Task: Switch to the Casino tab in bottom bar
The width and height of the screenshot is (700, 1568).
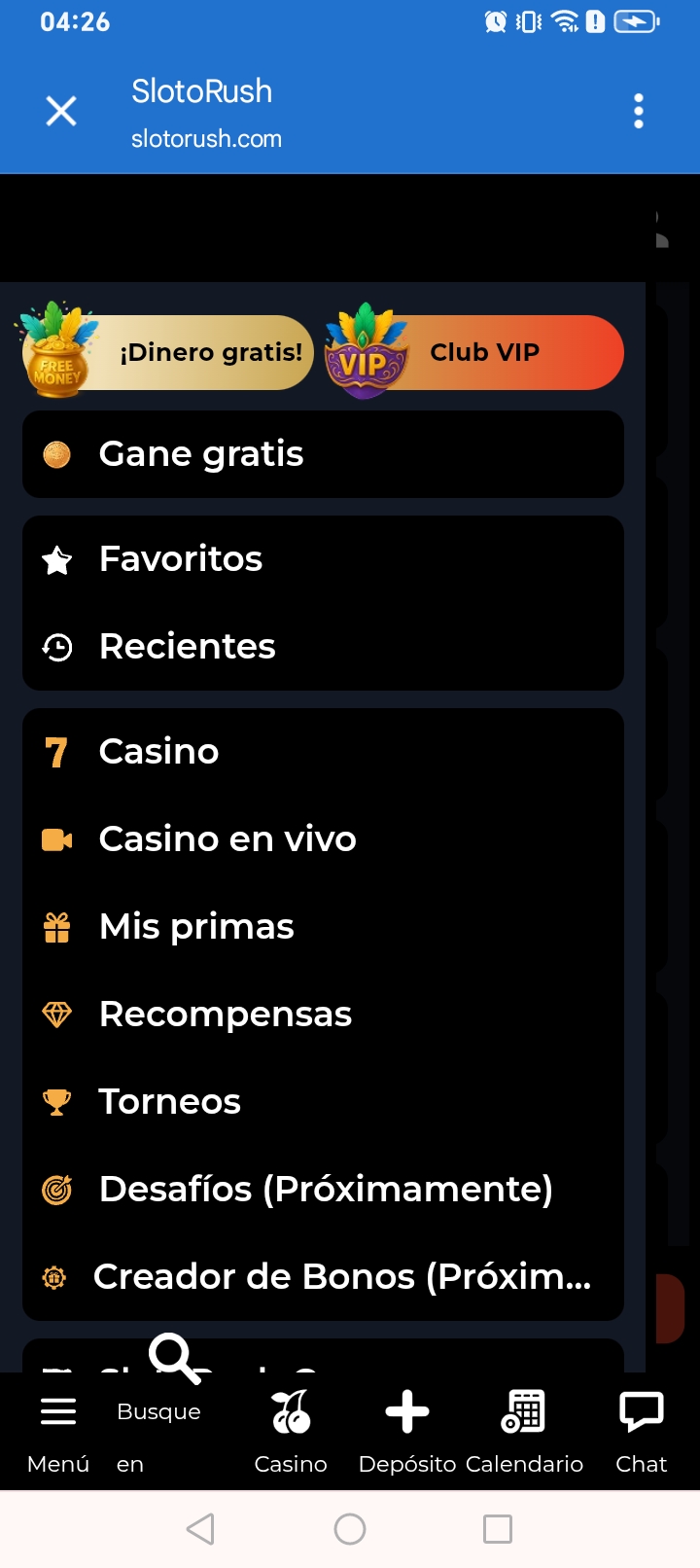Action: [291, 1430]
